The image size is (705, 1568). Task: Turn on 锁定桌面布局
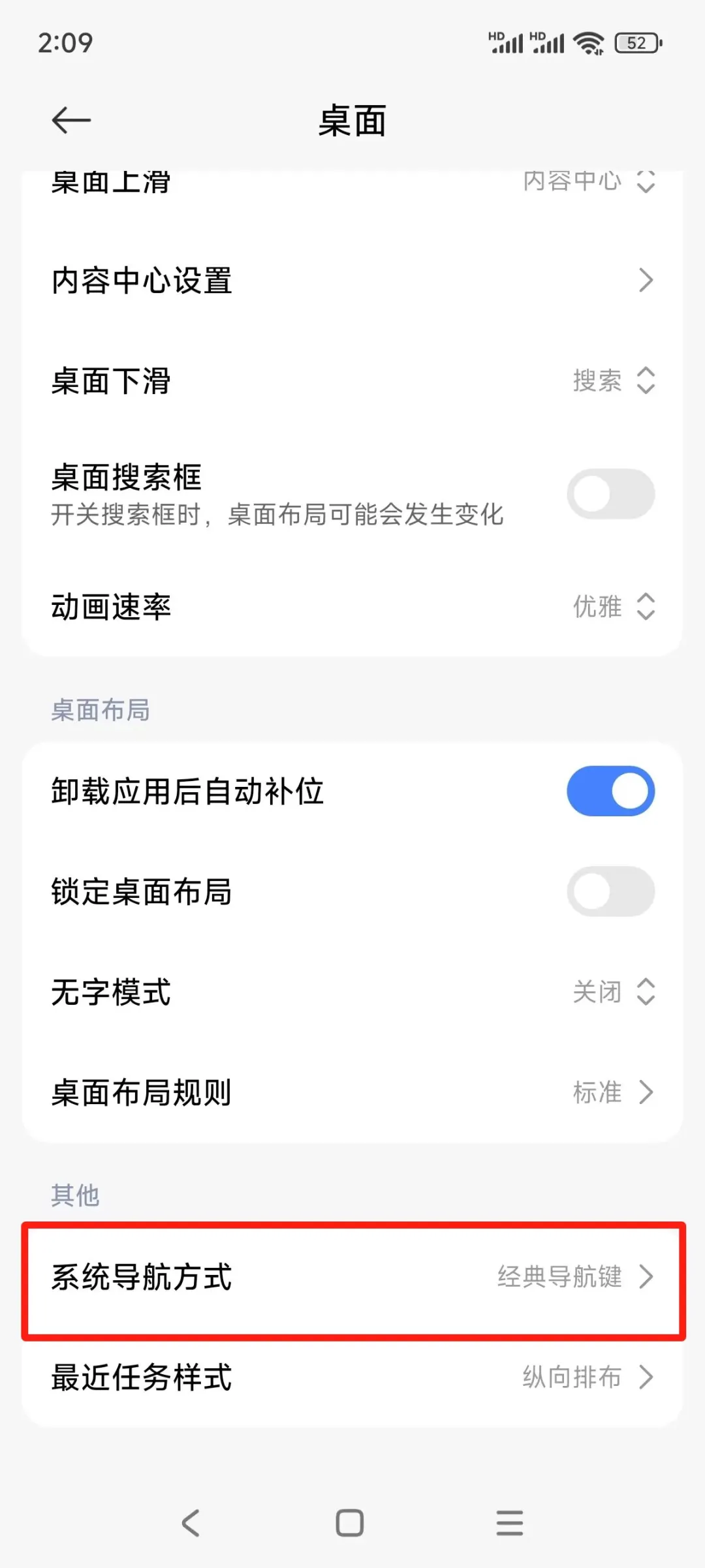pyautogui.click(x=610, y=891)
